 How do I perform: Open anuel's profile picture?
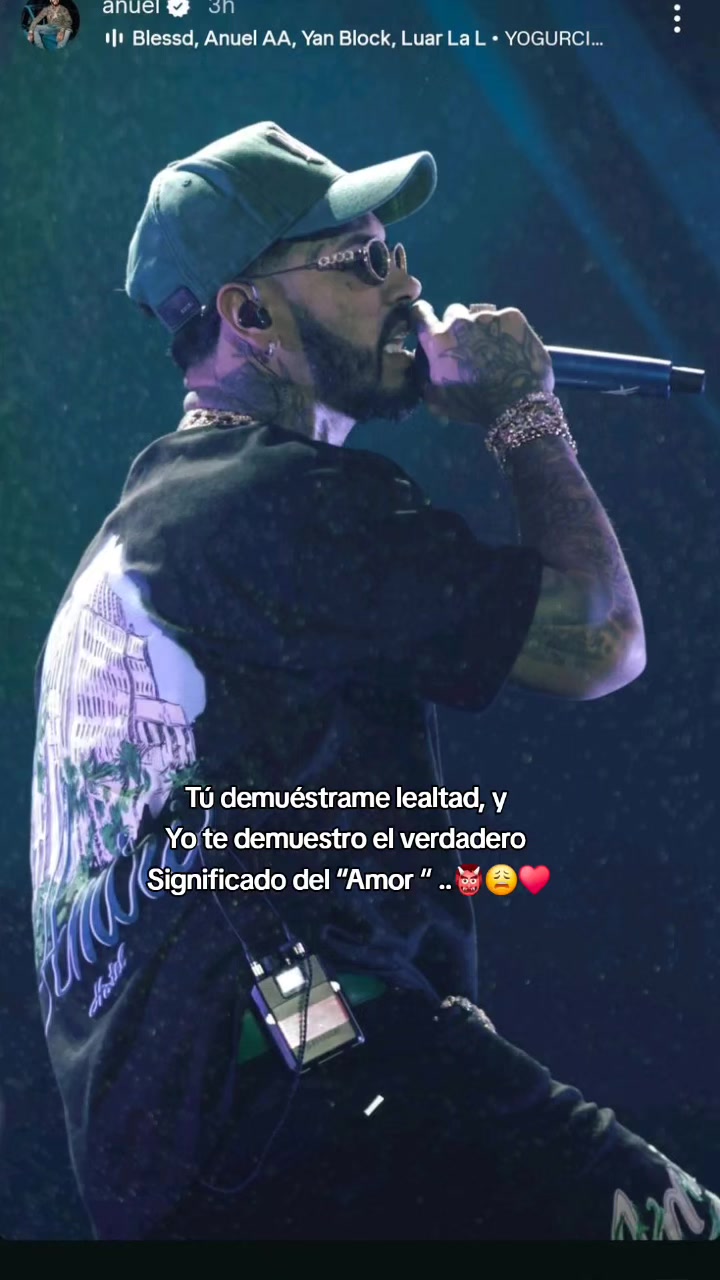tap(51, 21)
